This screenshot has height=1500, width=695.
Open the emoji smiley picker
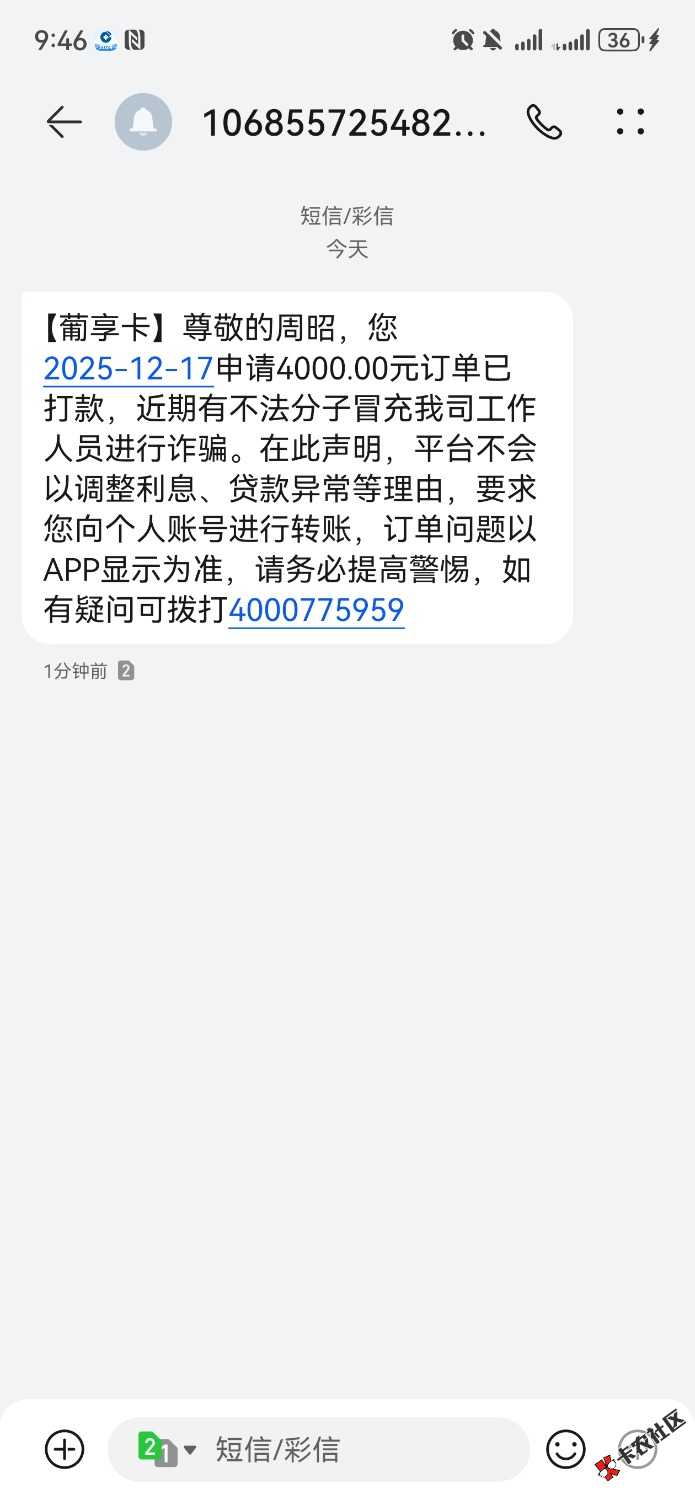click(565, 1448)
